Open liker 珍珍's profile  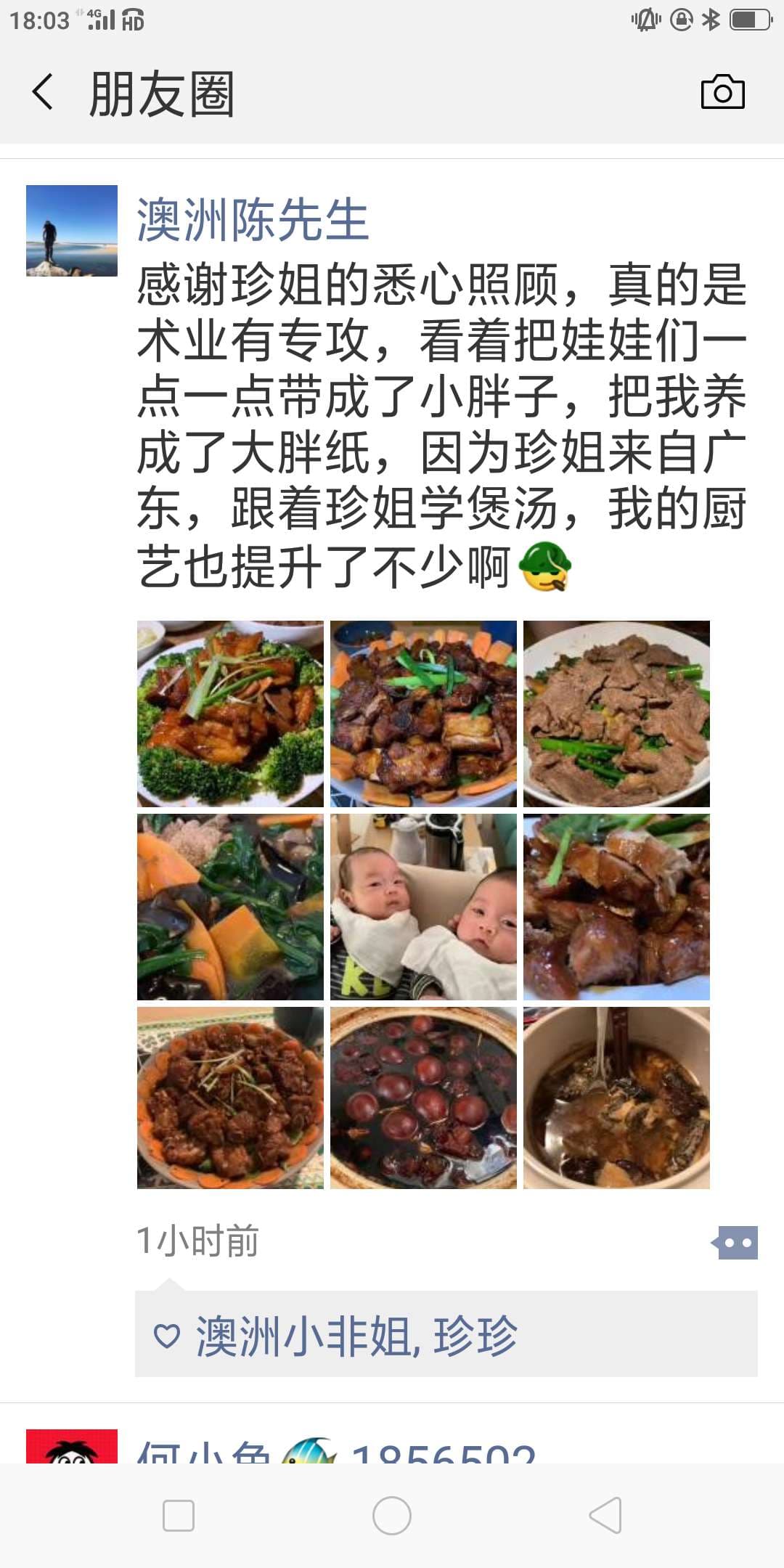(x=475, y=1336)
